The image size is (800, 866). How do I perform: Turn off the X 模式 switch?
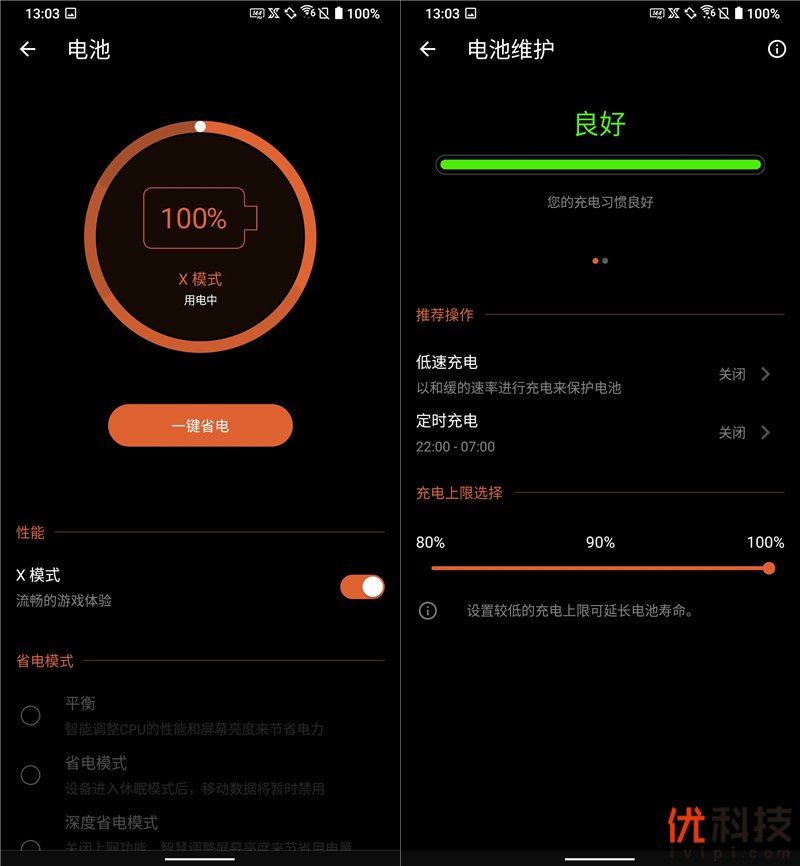click(362, 587)
